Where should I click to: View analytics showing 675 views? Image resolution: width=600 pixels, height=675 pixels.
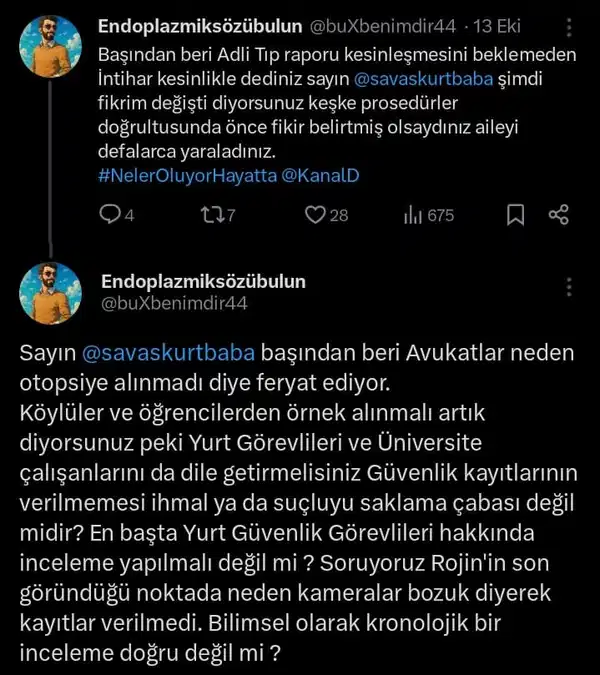pyautogui.click(x=411, y=214)
